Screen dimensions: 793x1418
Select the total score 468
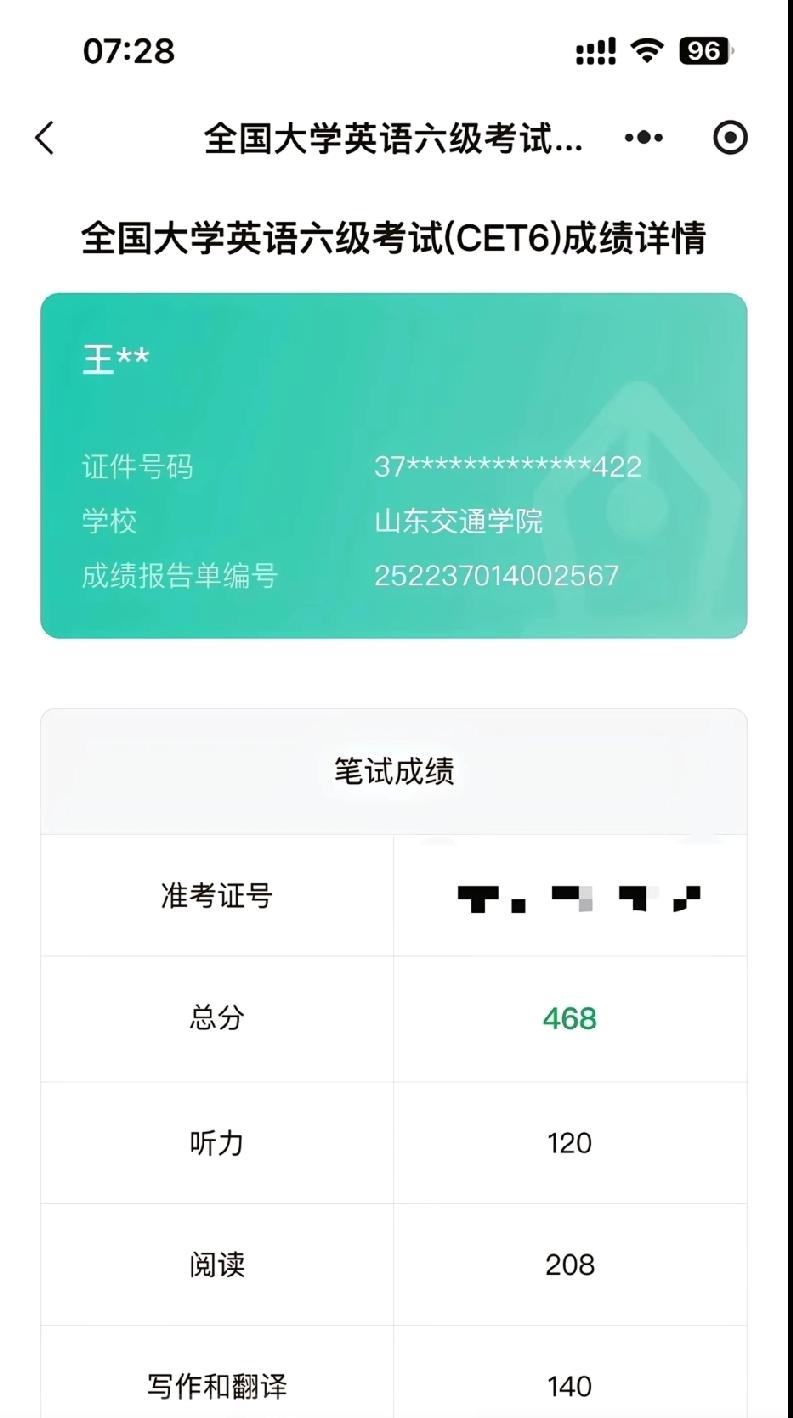[x=568, y=1019]
